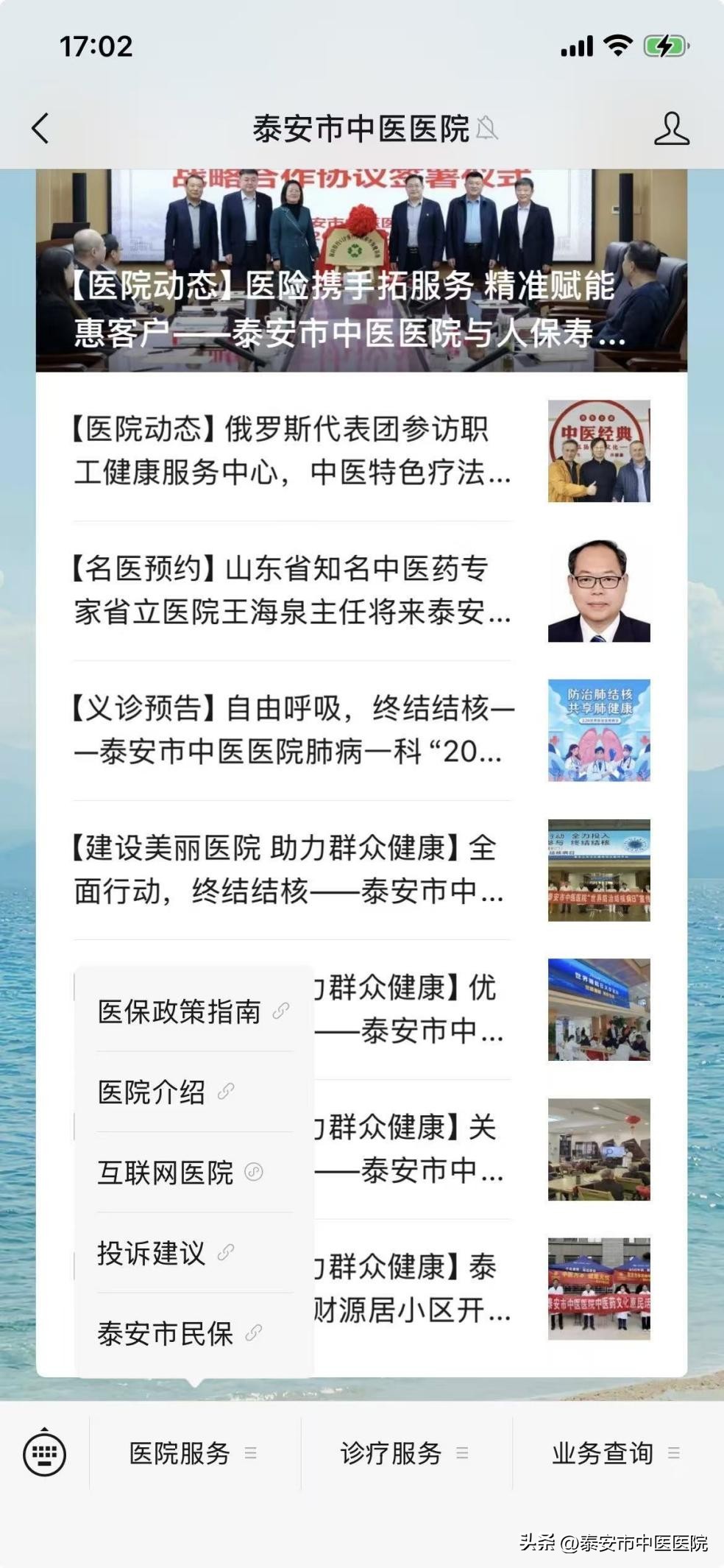Open 名医预约 article on 王海泉主任
The image size is (724, 1568).
tap(291, 590)
